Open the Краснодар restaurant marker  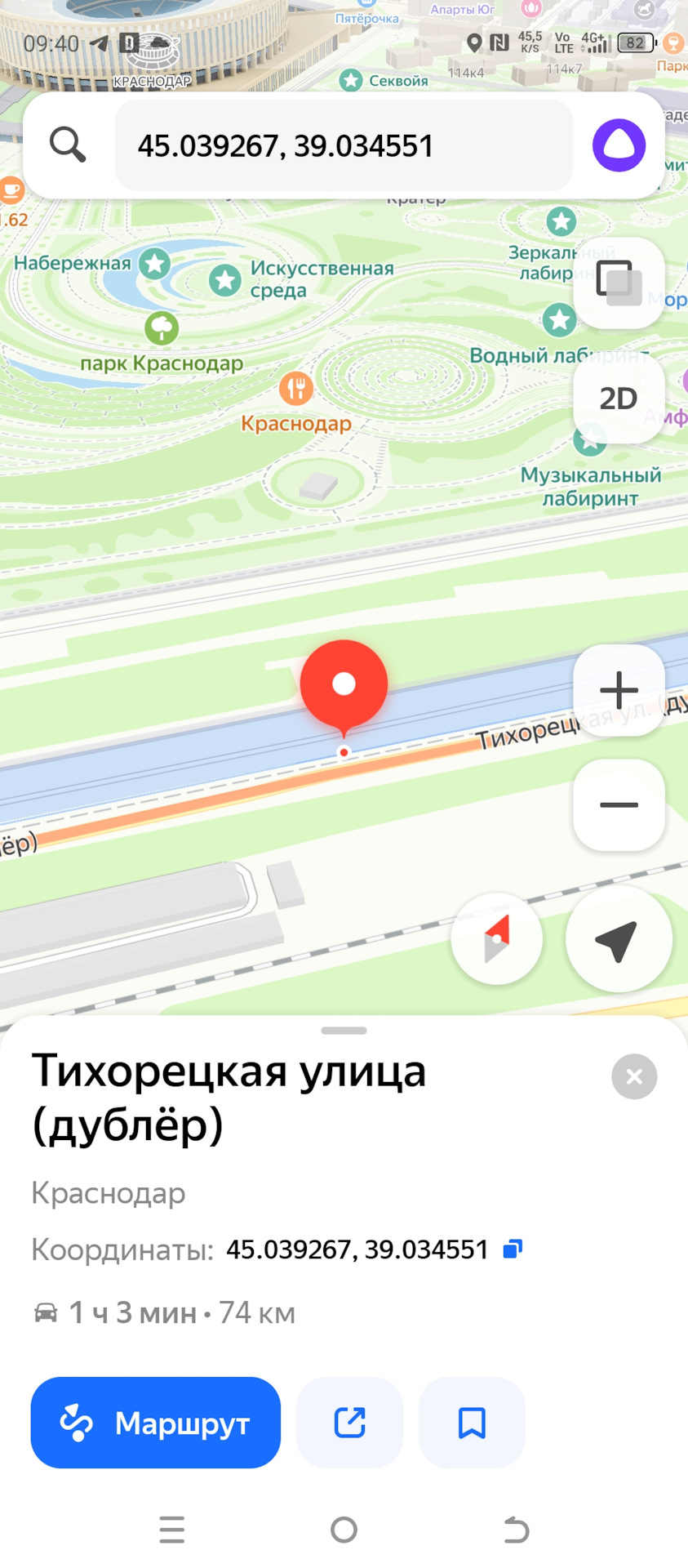click(296, 389)
